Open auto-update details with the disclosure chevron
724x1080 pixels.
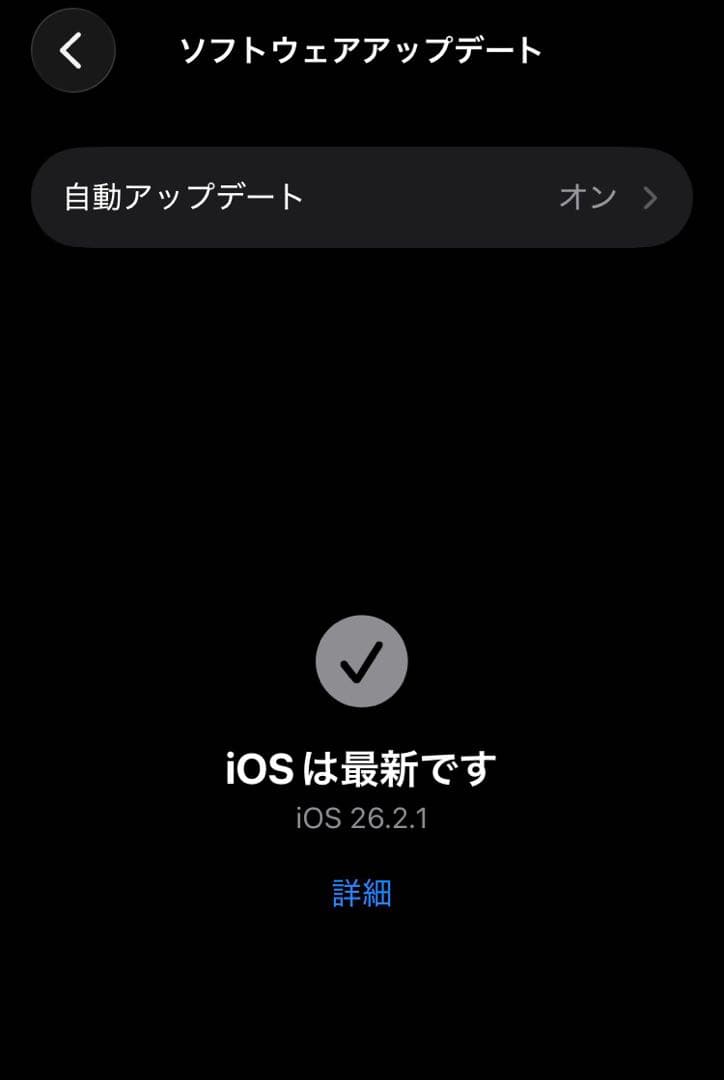[x=650, y=197]
